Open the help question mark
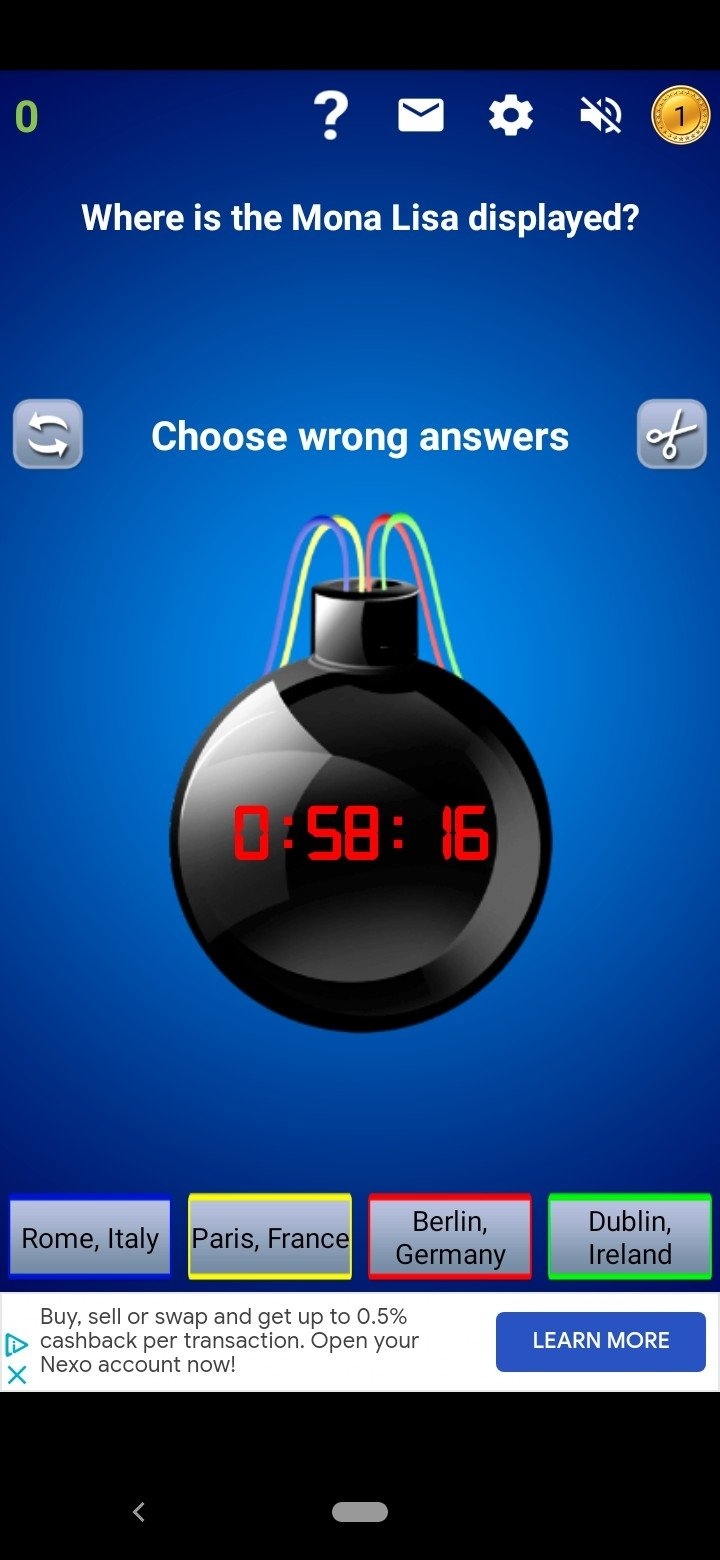The image size is (720, 1560). (331, 116)
